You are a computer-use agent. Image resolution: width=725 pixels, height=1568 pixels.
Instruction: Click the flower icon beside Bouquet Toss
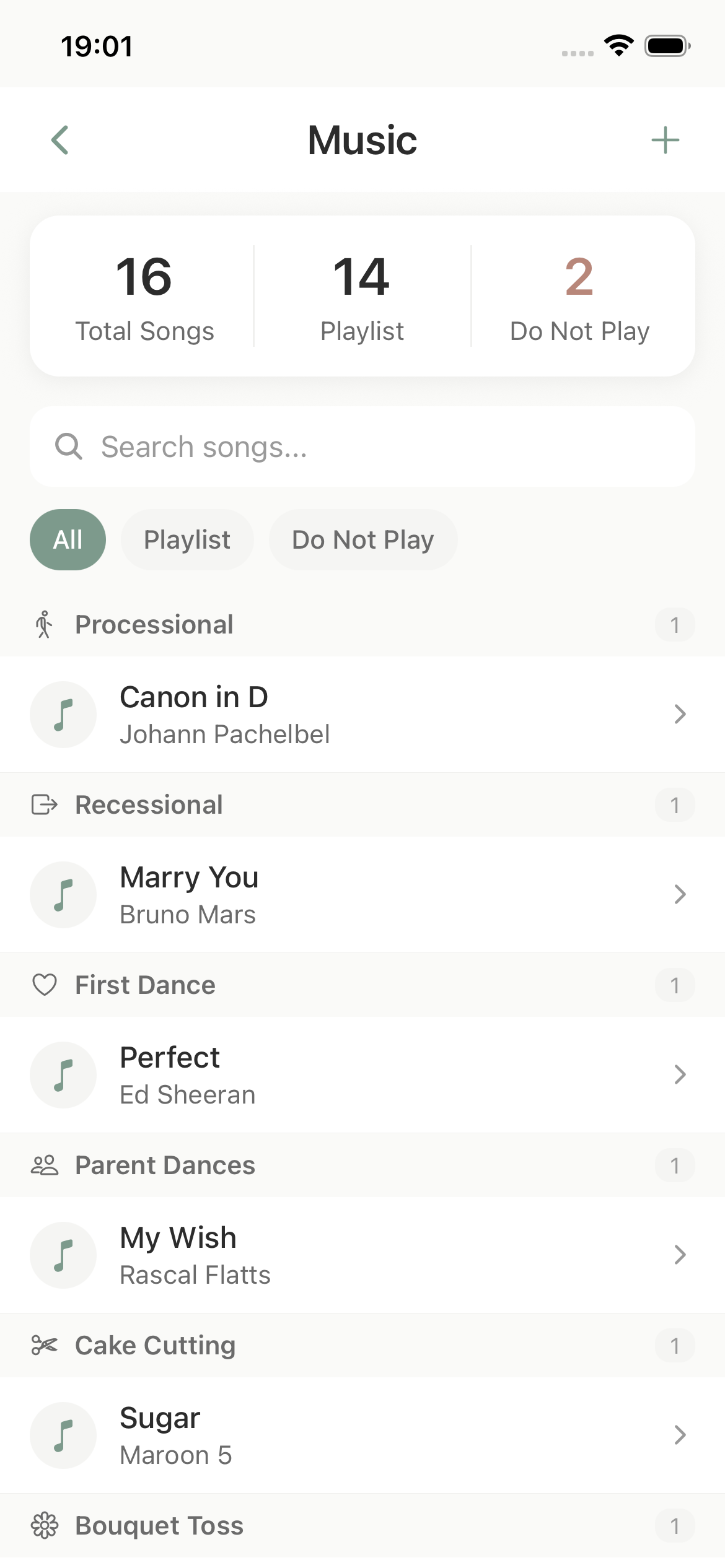click(44, 1525)
